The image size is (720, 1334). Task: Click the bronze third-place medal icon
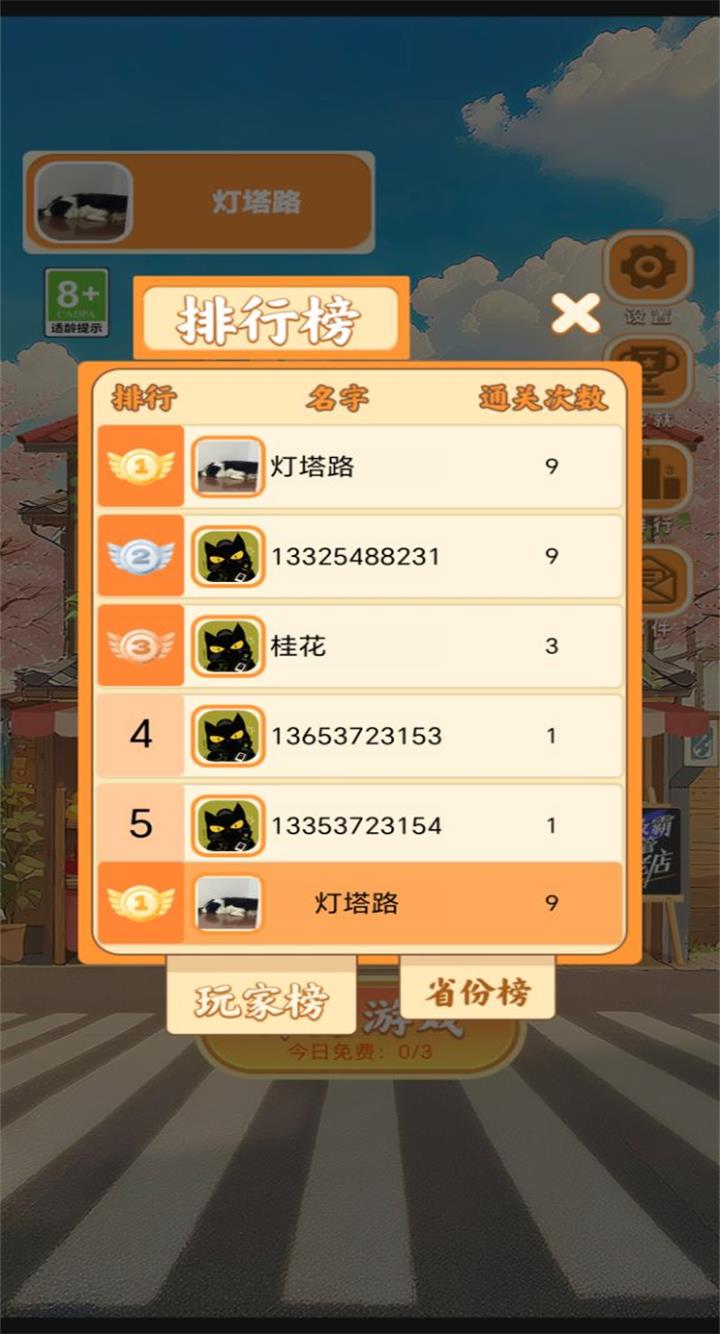coord(140,646)
